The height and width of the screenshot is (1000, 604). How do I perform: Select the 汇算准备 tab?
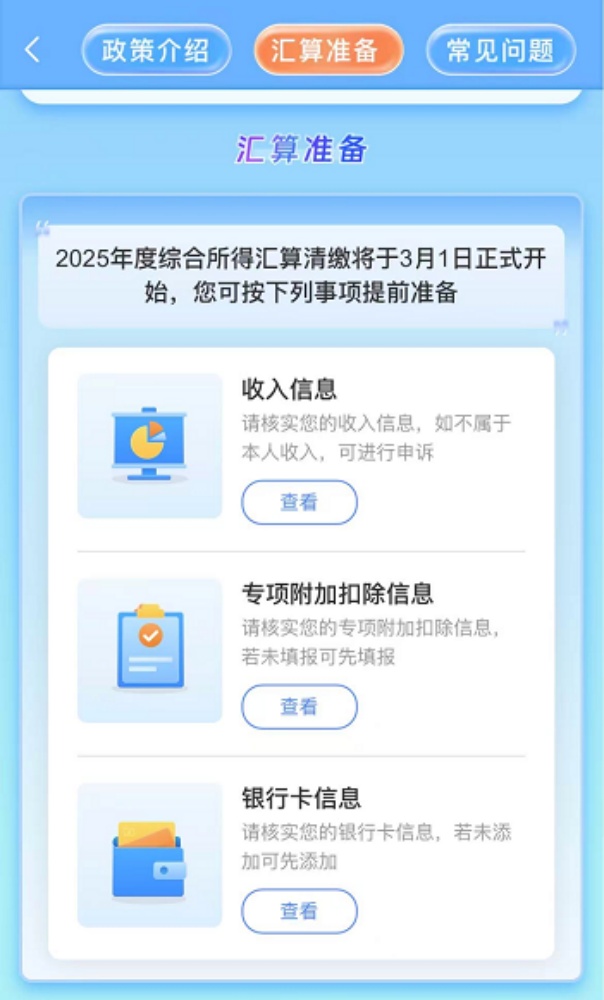pos(328,50)
